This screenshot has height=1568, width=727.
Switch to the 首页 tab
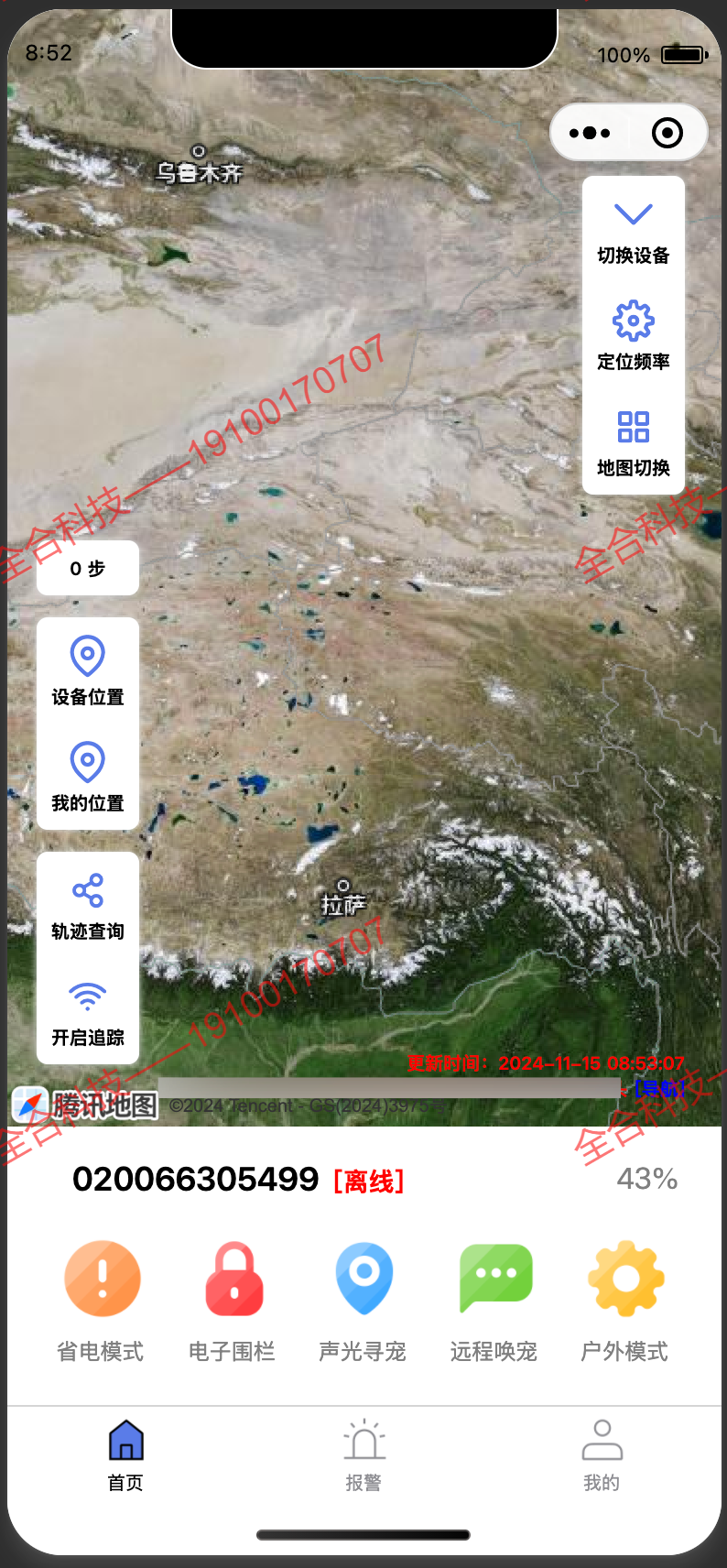[x=125, y=1456]
